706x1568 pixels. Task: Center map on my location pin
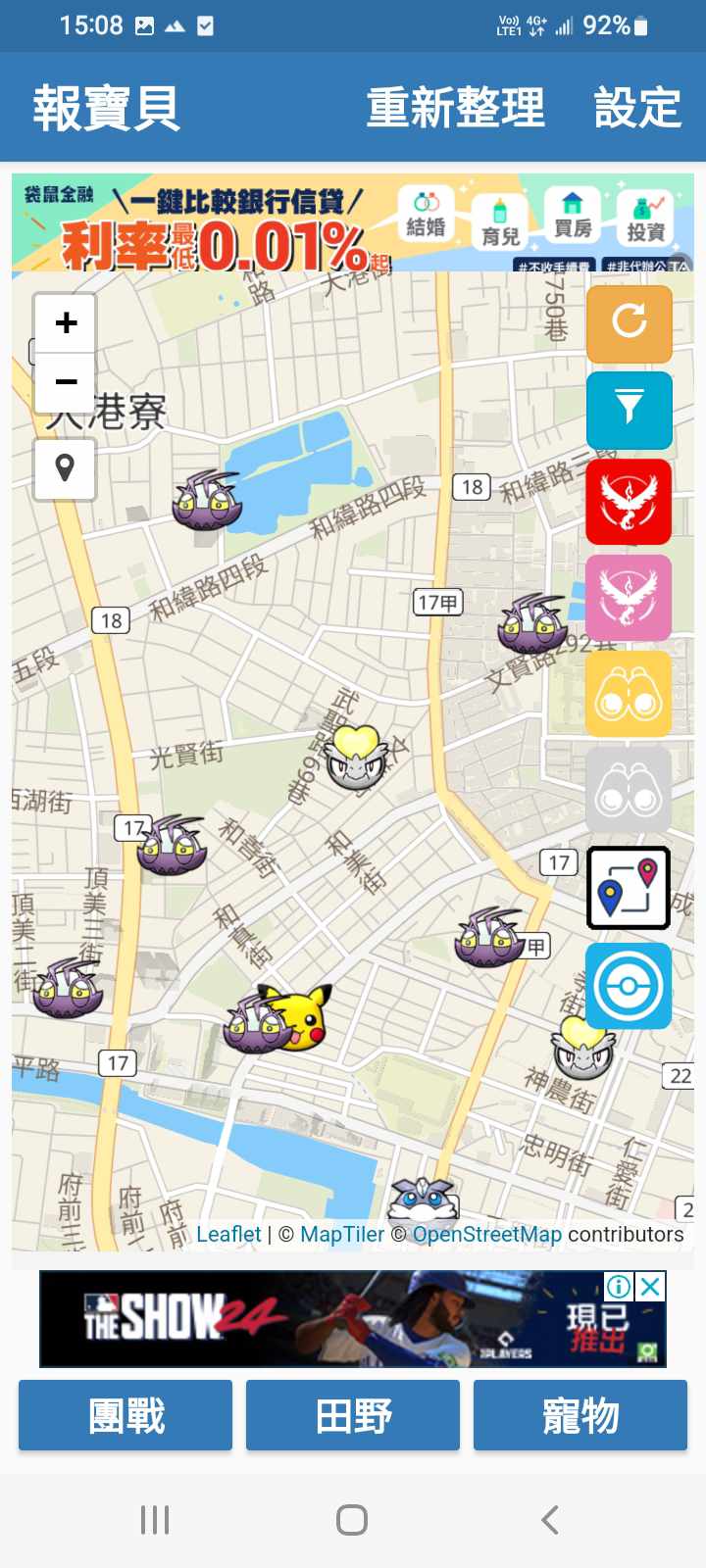(x=66, y=468)
